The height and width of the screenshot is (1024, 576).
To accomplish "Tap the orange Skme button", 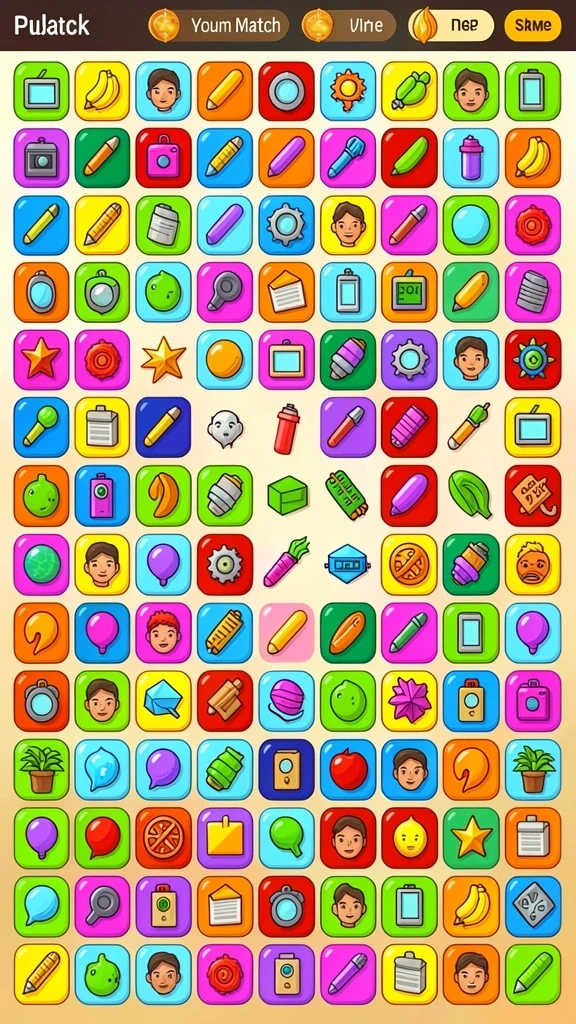I will tap(533, 25).
